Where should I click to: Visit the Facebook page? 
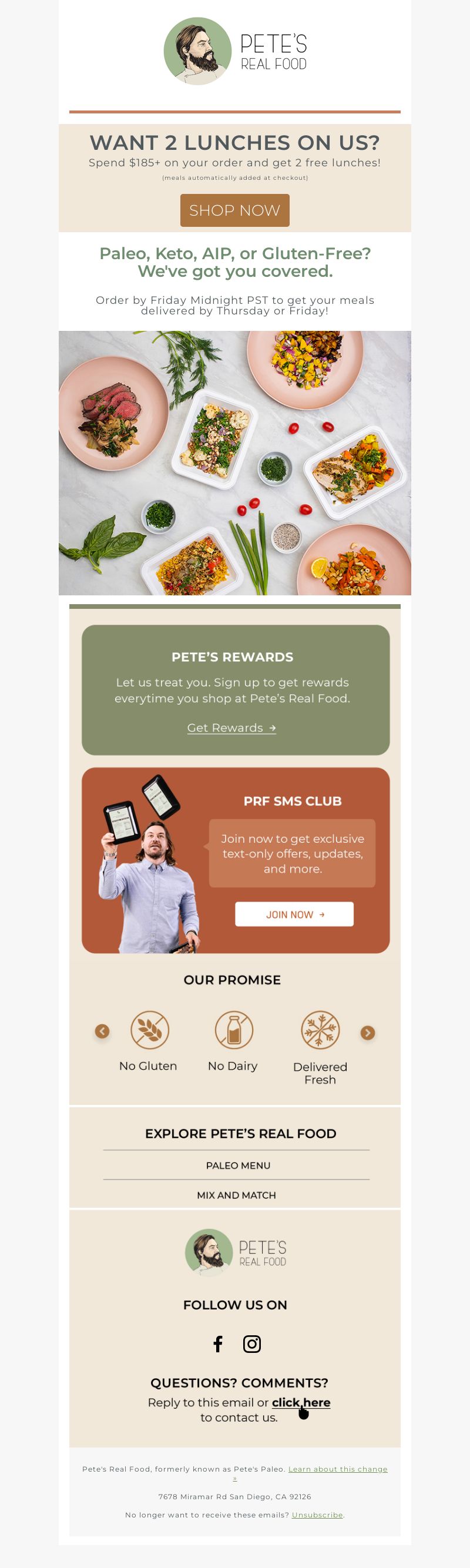tap(218, 1343)
